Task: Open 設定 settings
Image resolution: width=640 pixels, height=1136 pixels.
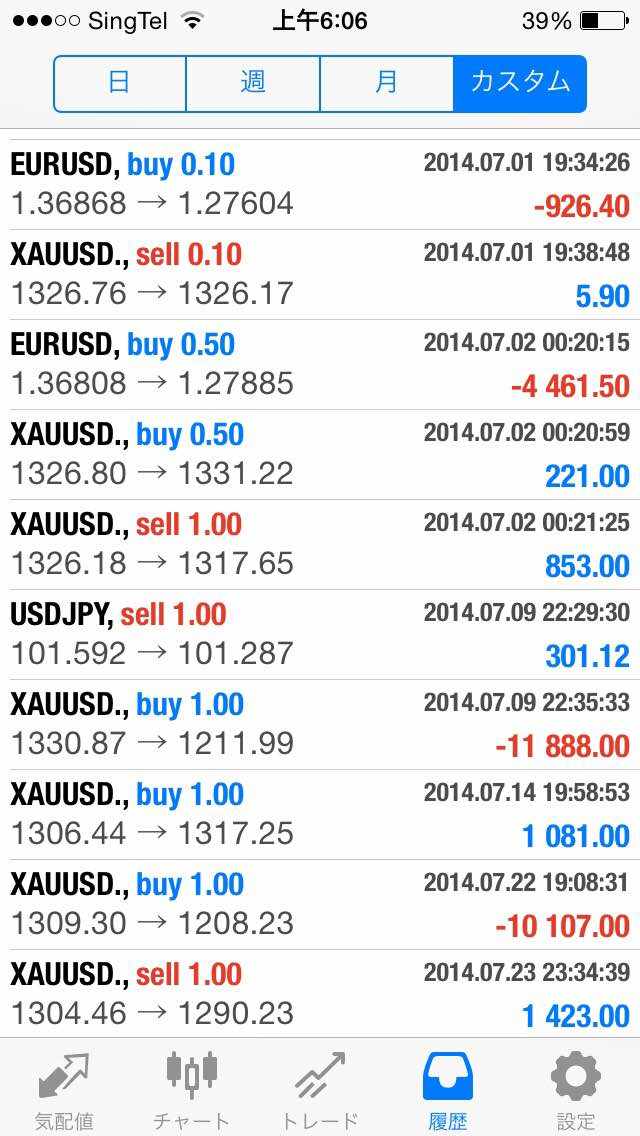Action: 575,1089
